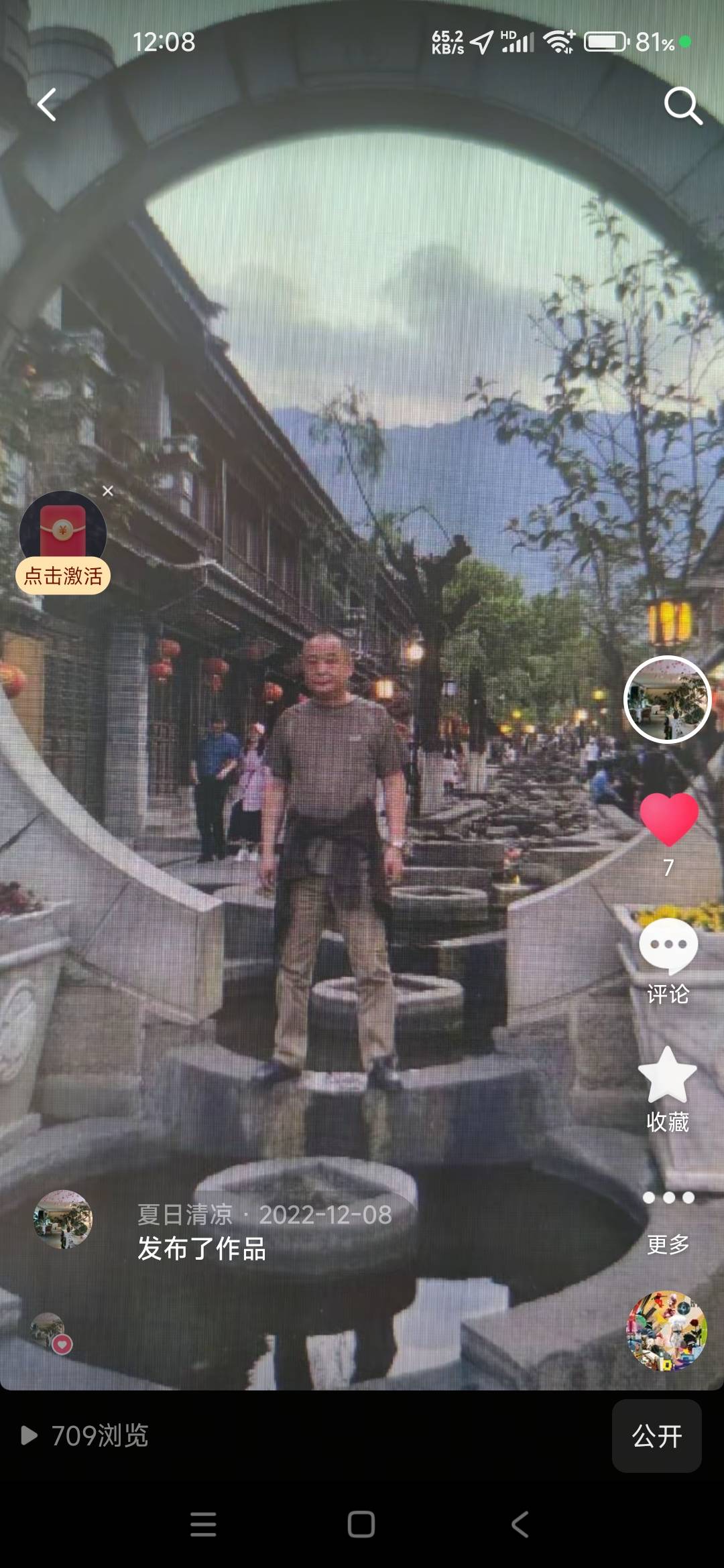This screenshot has width=724, height=1568.
Task: Dismiss the red envelope floating widget
Action: pos(108,491)
